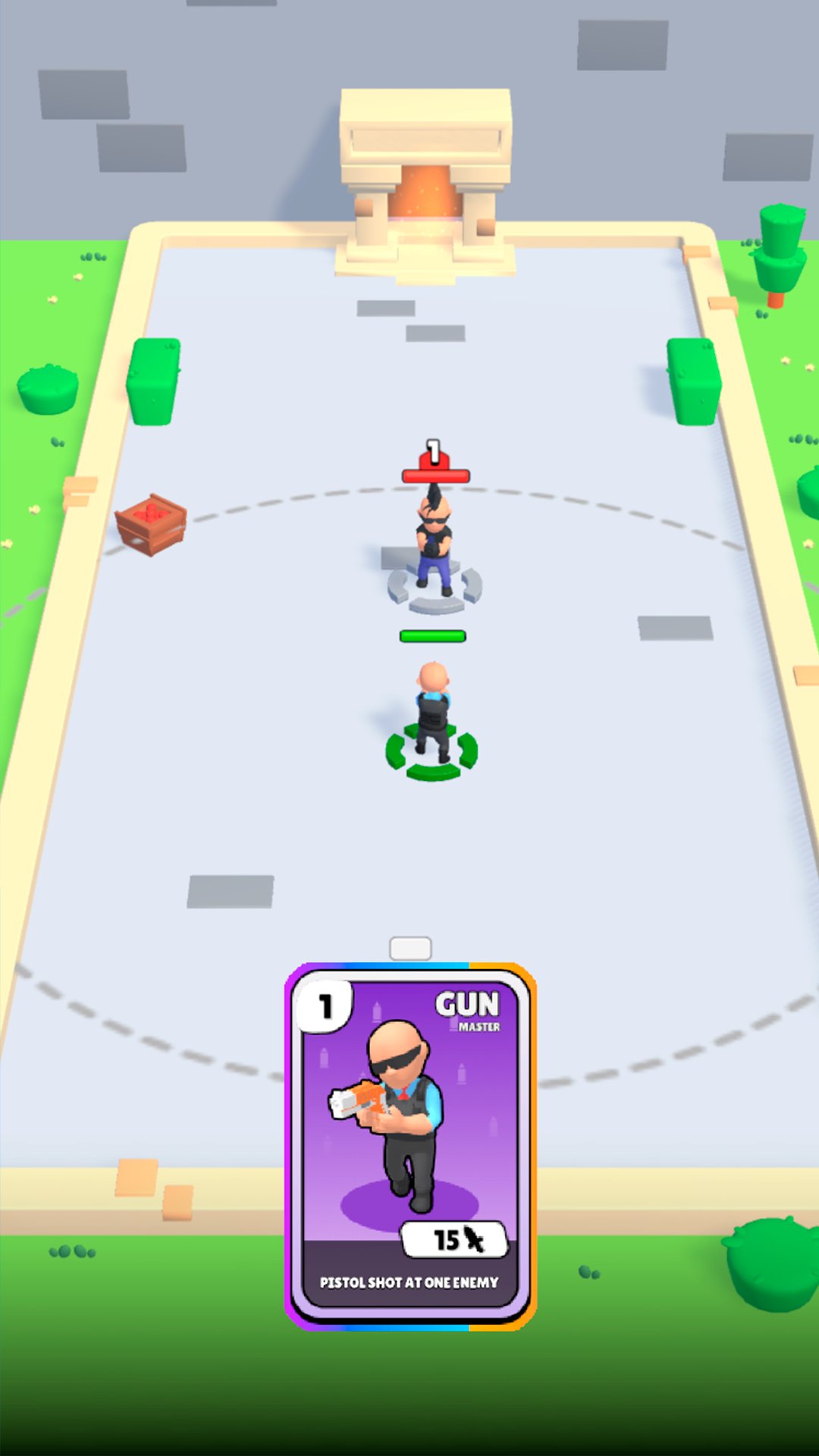Select the Gun Master card
819x1456 pixels.
pyautogui.click(x=409, y=1130)
